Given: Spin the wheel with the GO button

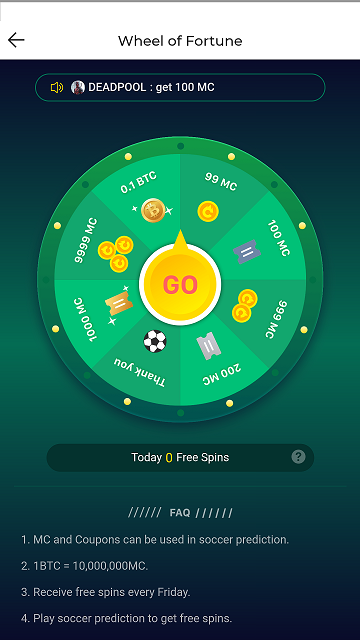Looking at the screenshot, I should tap(180, 283).
